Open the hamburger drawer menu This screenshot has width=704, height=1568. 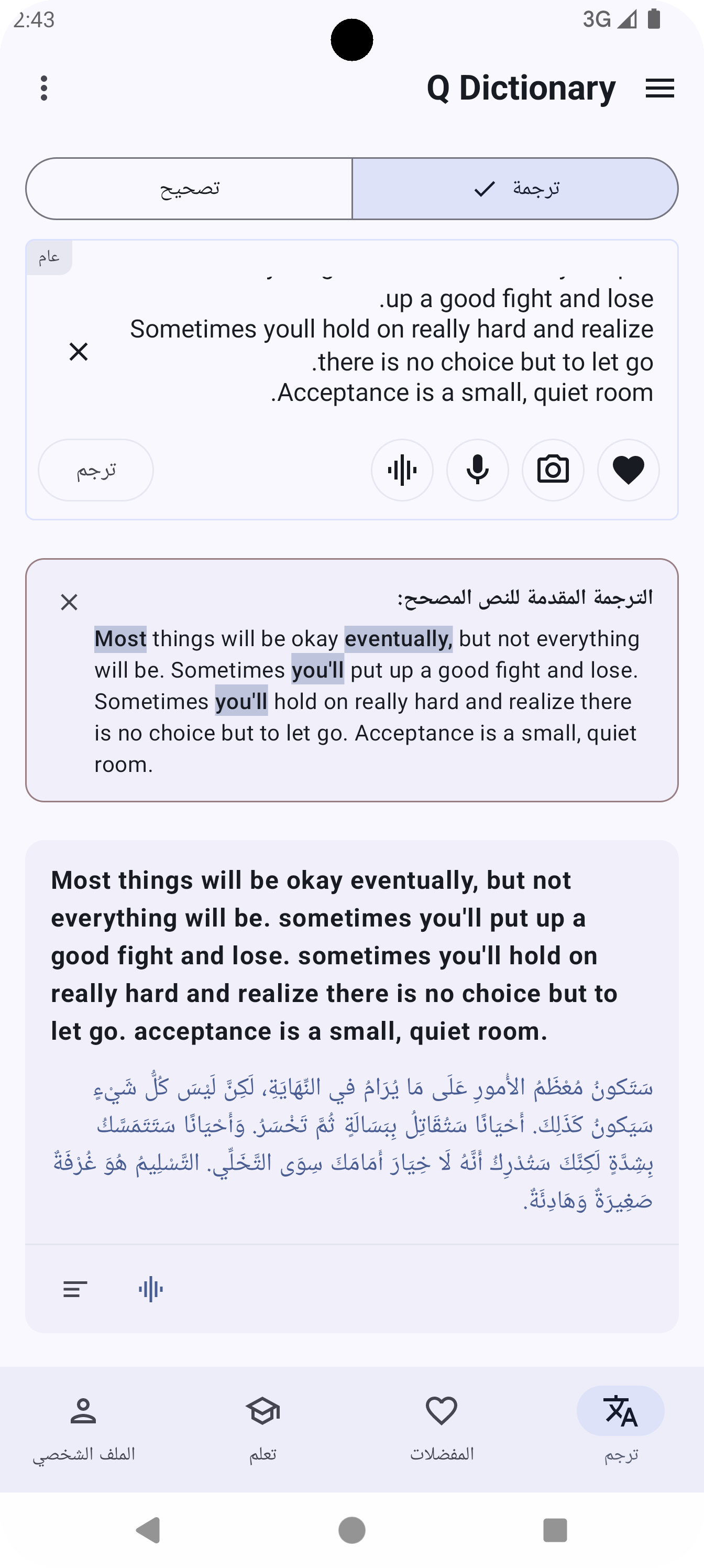click(659, 88)
